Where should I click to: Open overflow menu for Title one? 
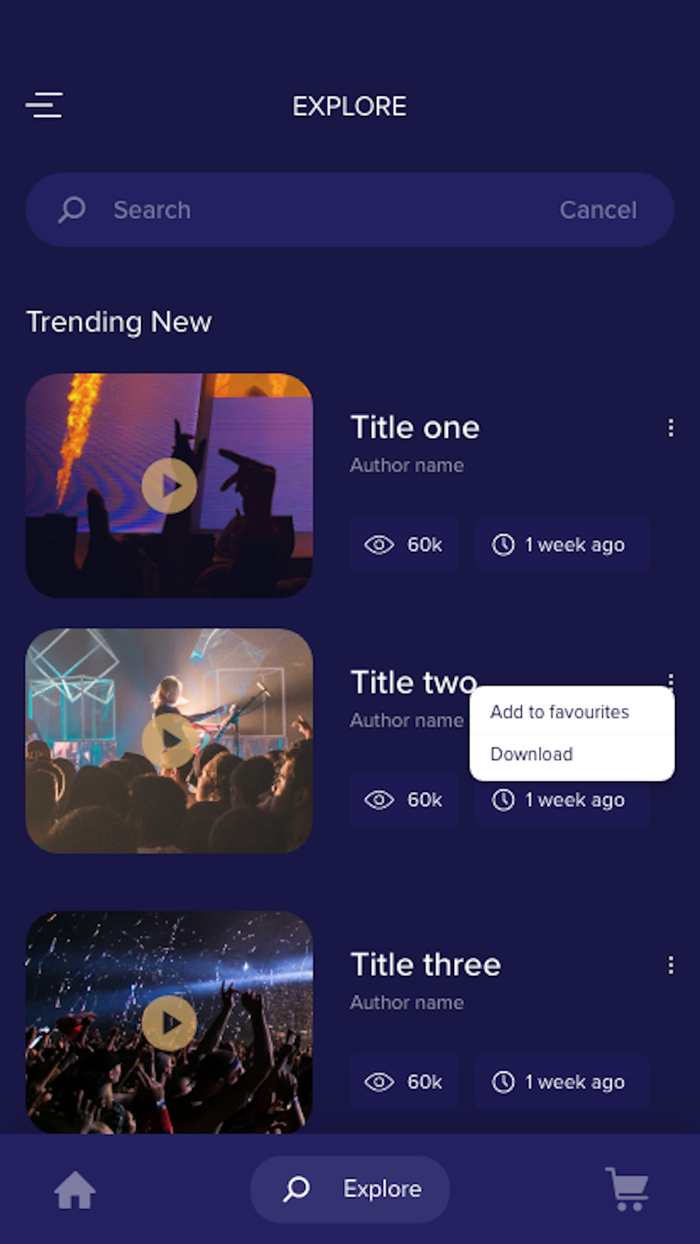670,428
